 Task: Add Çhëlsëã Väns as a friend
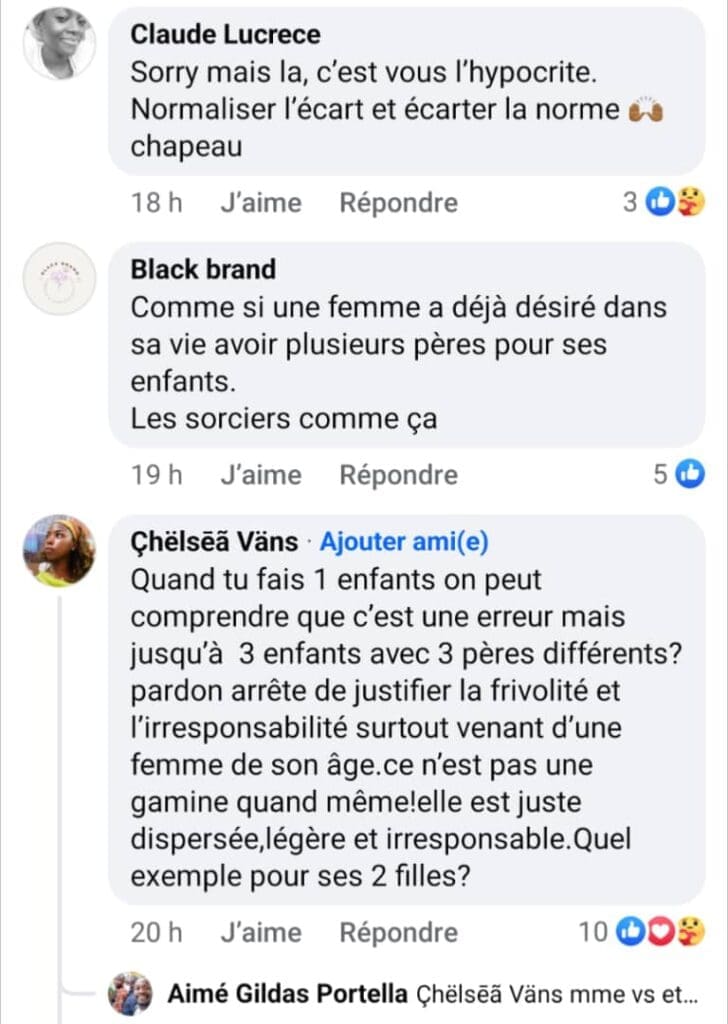click(403, 541)
